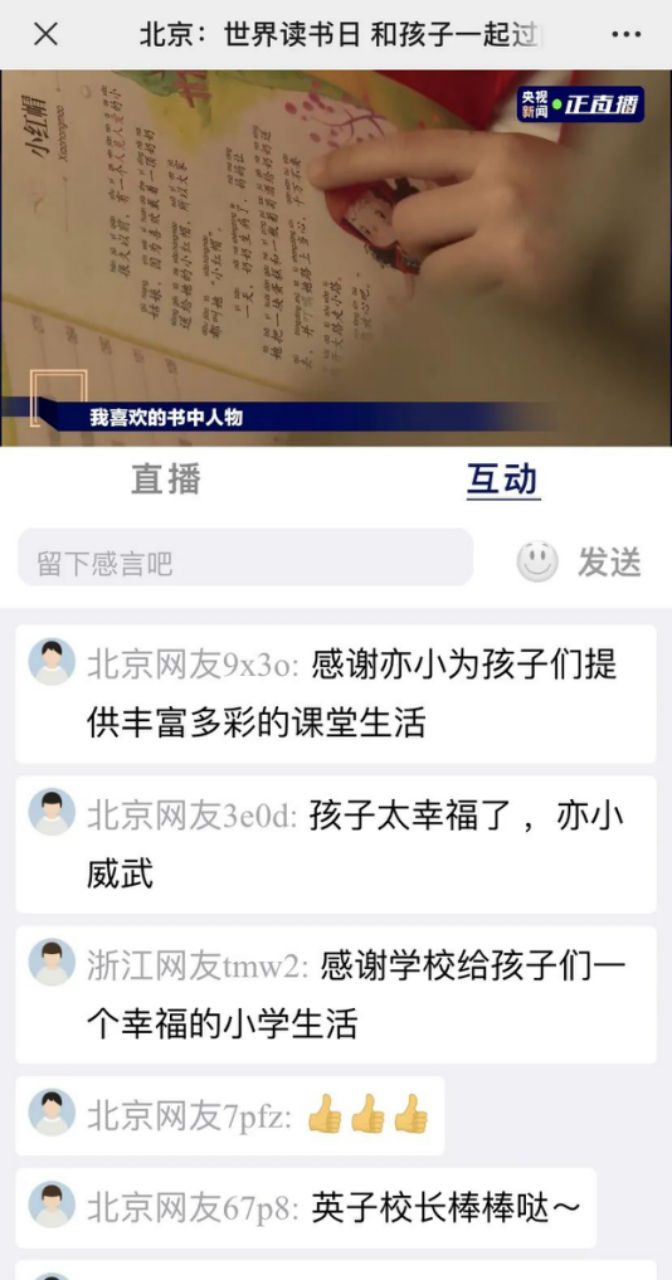Image resolution: width=672 pixels, height=1280 pixels.
Task: Close the live stream page
Action: pos(46,35)
